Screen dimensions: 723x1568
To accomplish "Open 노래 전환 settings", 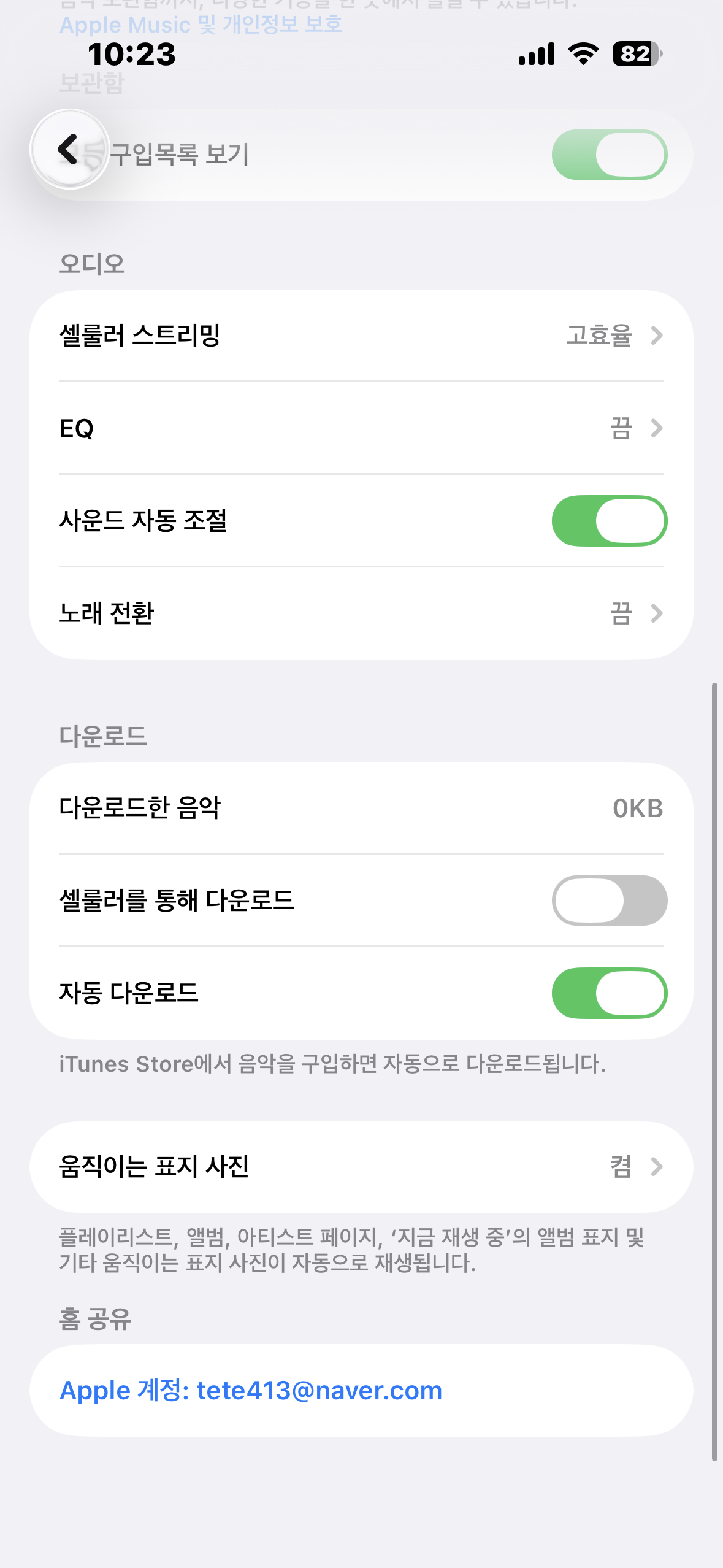I will (x=361, y=613).
